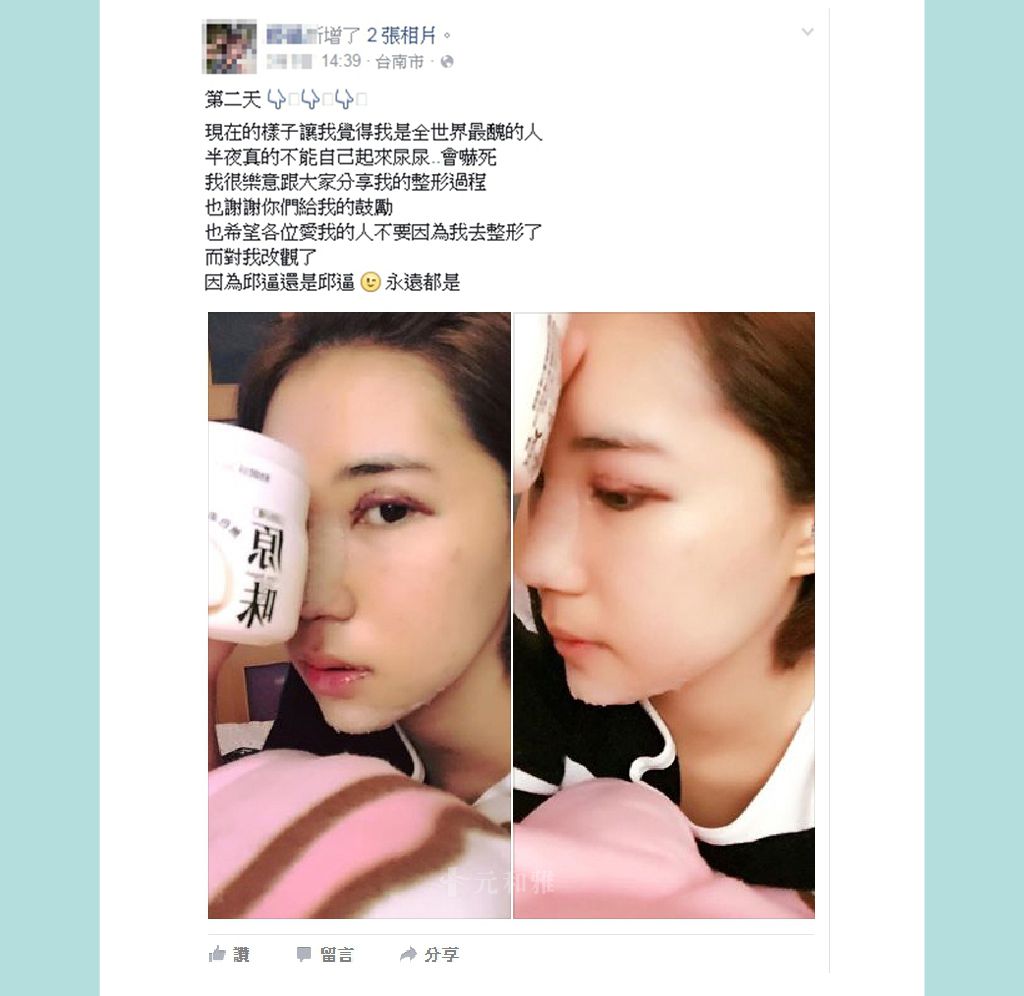The width and height of the screenshot is (1024, 996).
Task: Open the 14:39 post timestamp
Action: coord(341,62)
